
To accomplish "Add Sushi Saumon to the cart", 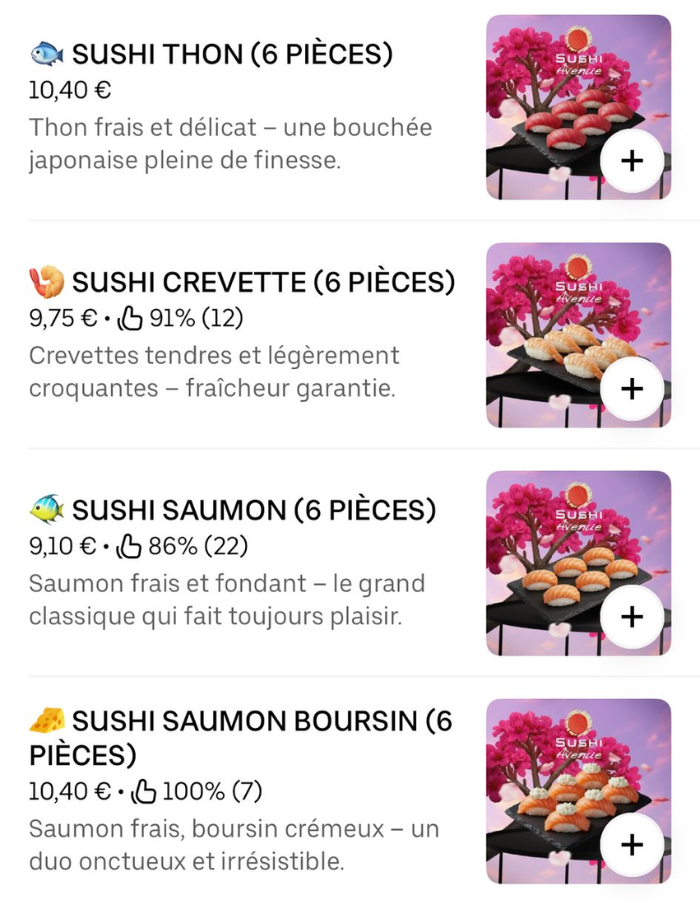I will 631,616.
